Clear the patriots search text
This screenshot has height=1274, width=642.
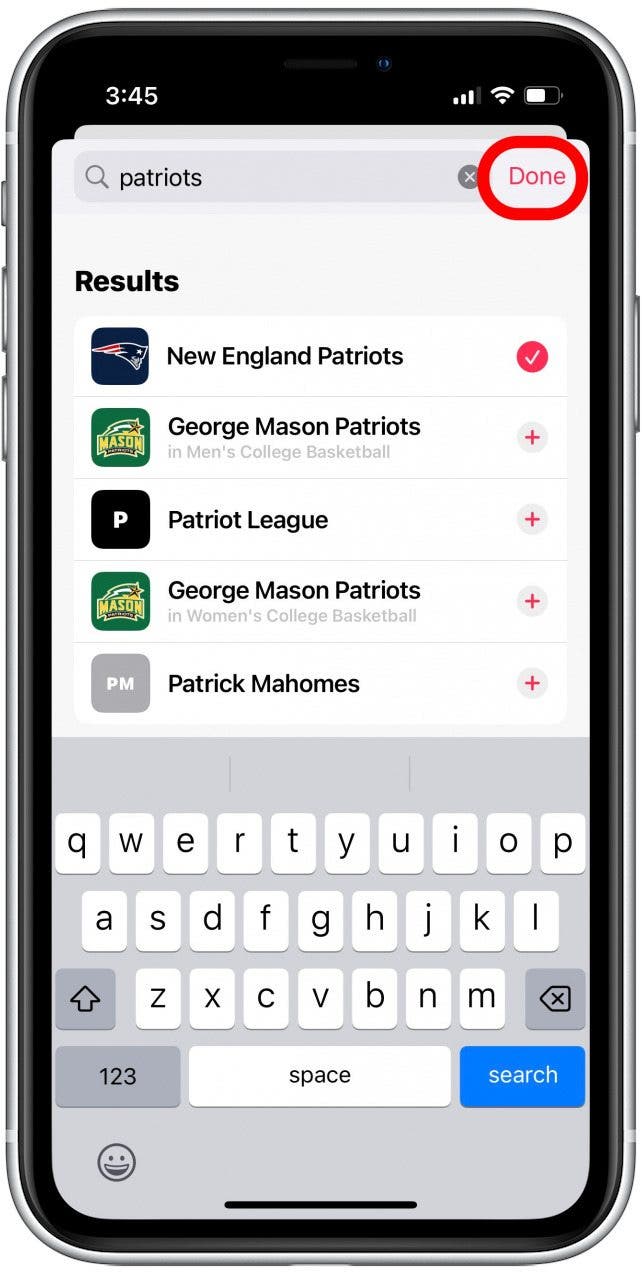point(469,178)
